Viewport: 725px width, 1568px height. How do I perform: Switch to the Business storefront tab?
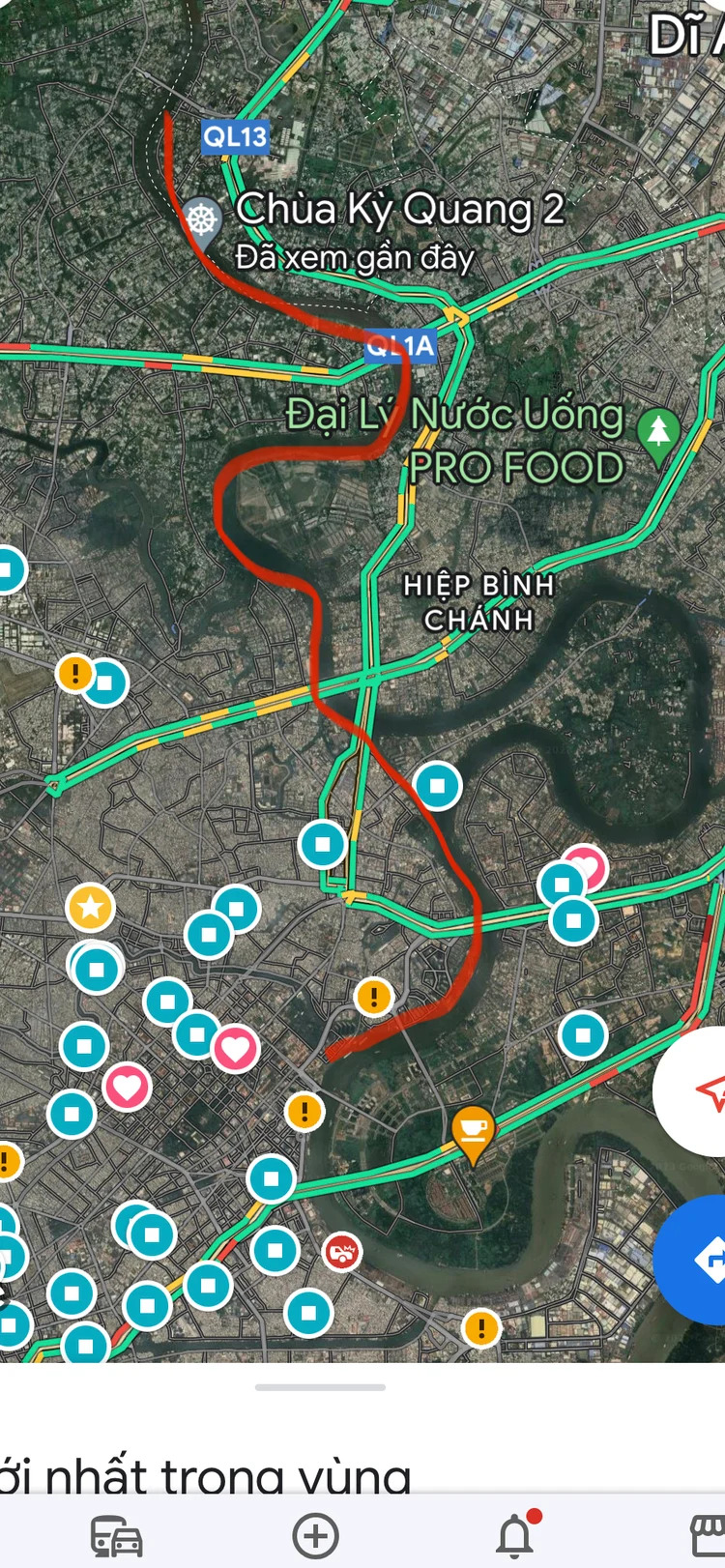(709, 1535)
